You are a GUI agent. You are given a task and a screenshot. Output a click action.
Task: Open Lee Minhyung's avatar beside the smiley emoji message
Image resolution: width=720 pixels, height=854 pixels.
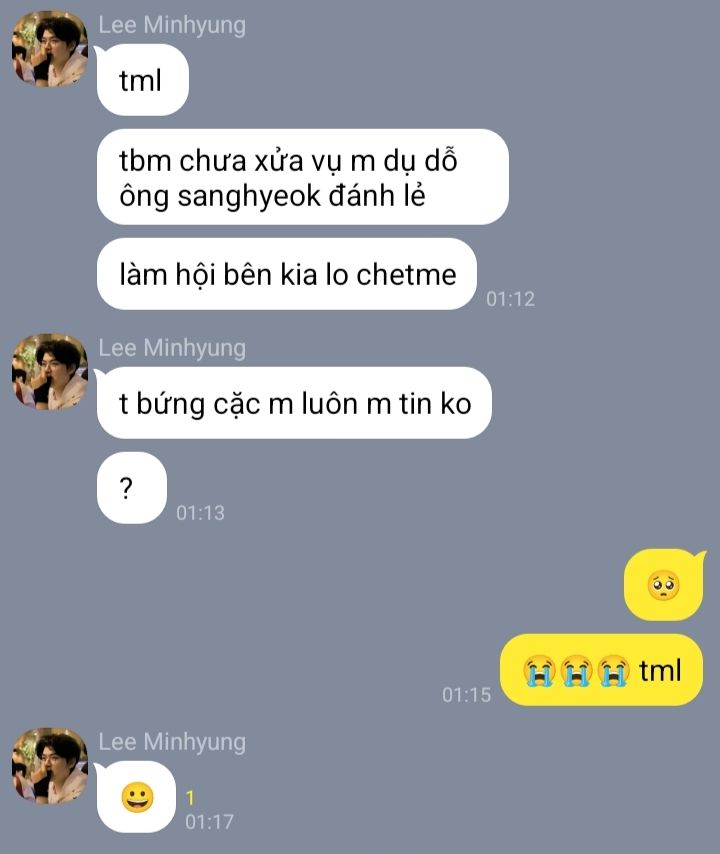[49, 765]
